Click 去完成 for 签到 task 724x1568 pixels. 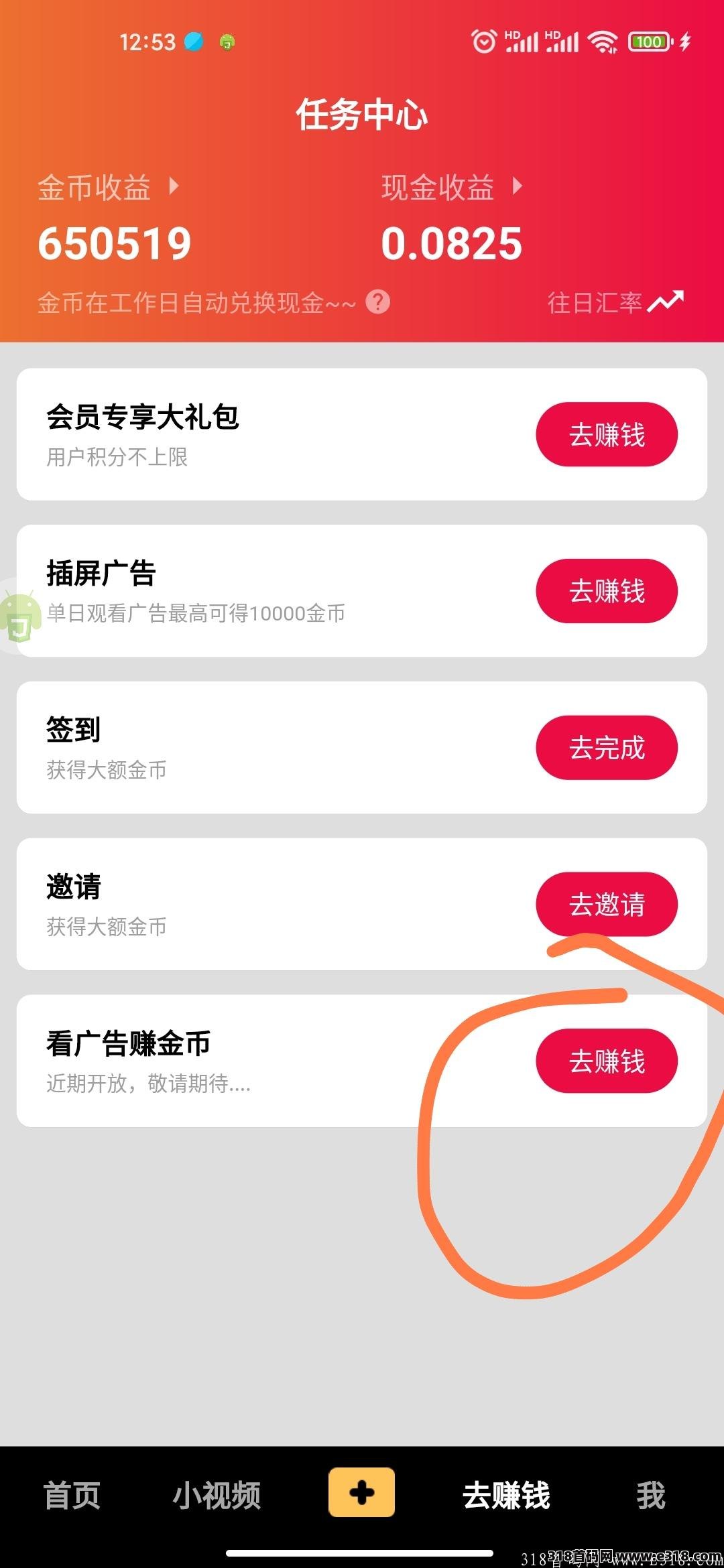coord(605,748)
